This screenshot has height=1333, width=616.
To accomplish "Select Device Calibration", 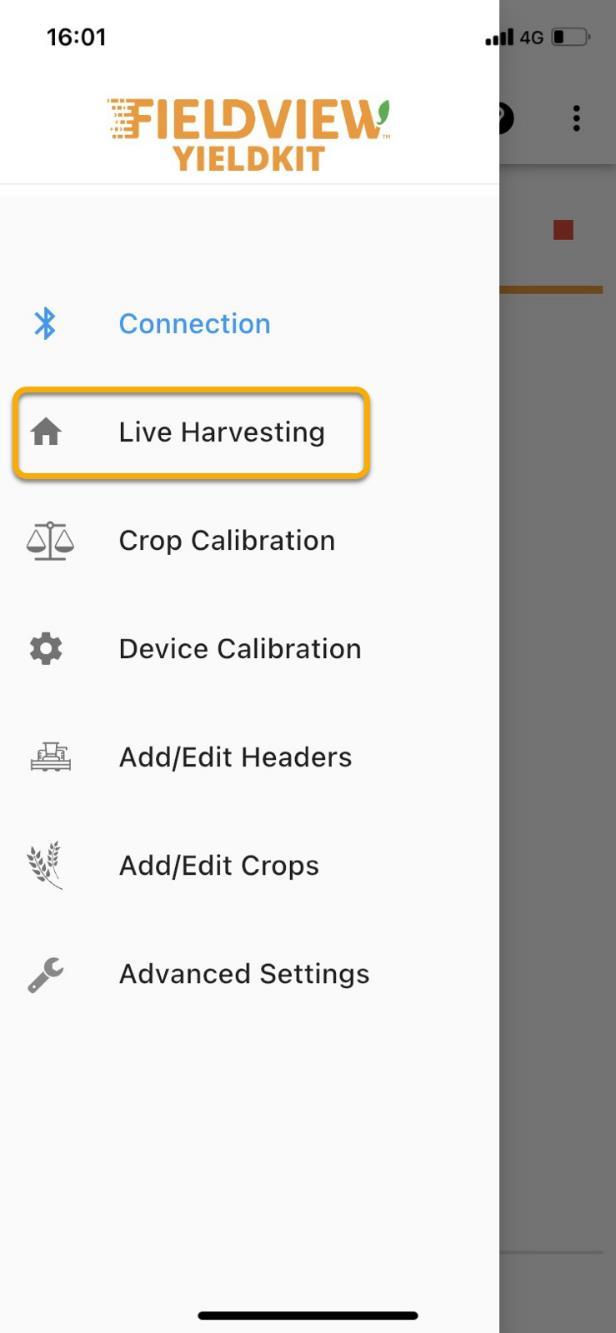I will tap(249, 649).
